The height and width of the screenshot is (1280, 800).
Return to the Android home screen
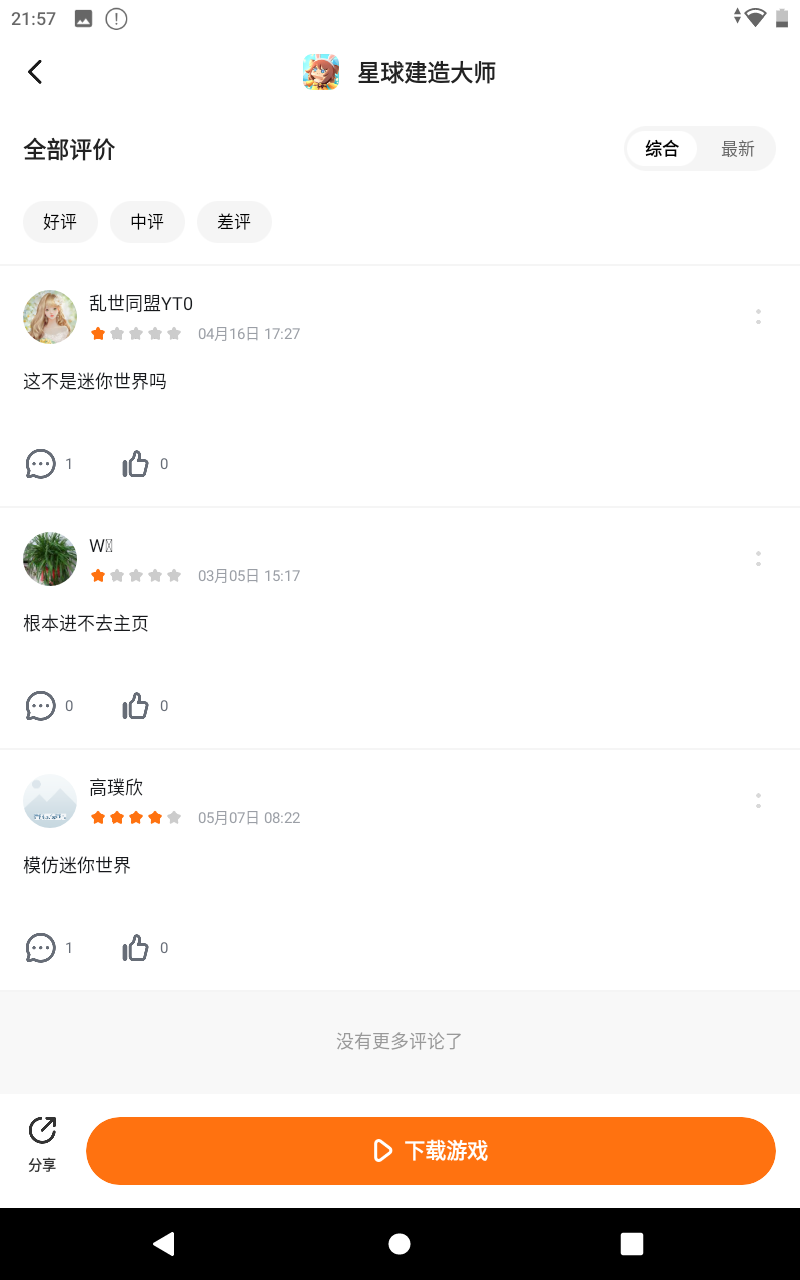pyautogui.click(x=400, y=1243)
